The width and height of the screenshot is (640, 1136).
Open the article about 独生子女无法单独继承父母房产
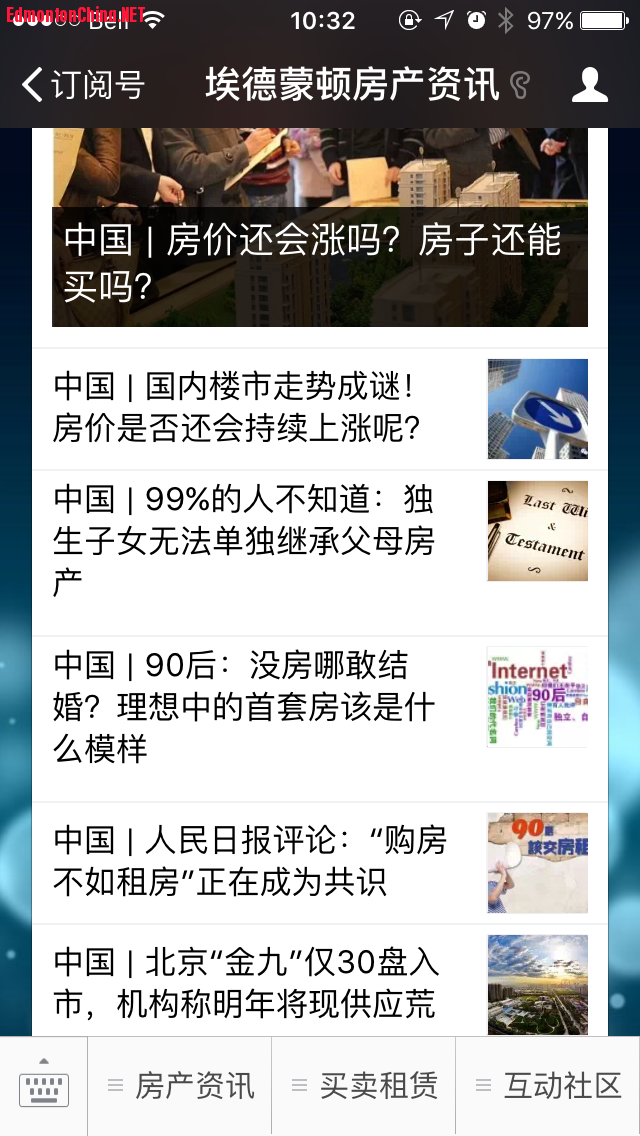250,540
